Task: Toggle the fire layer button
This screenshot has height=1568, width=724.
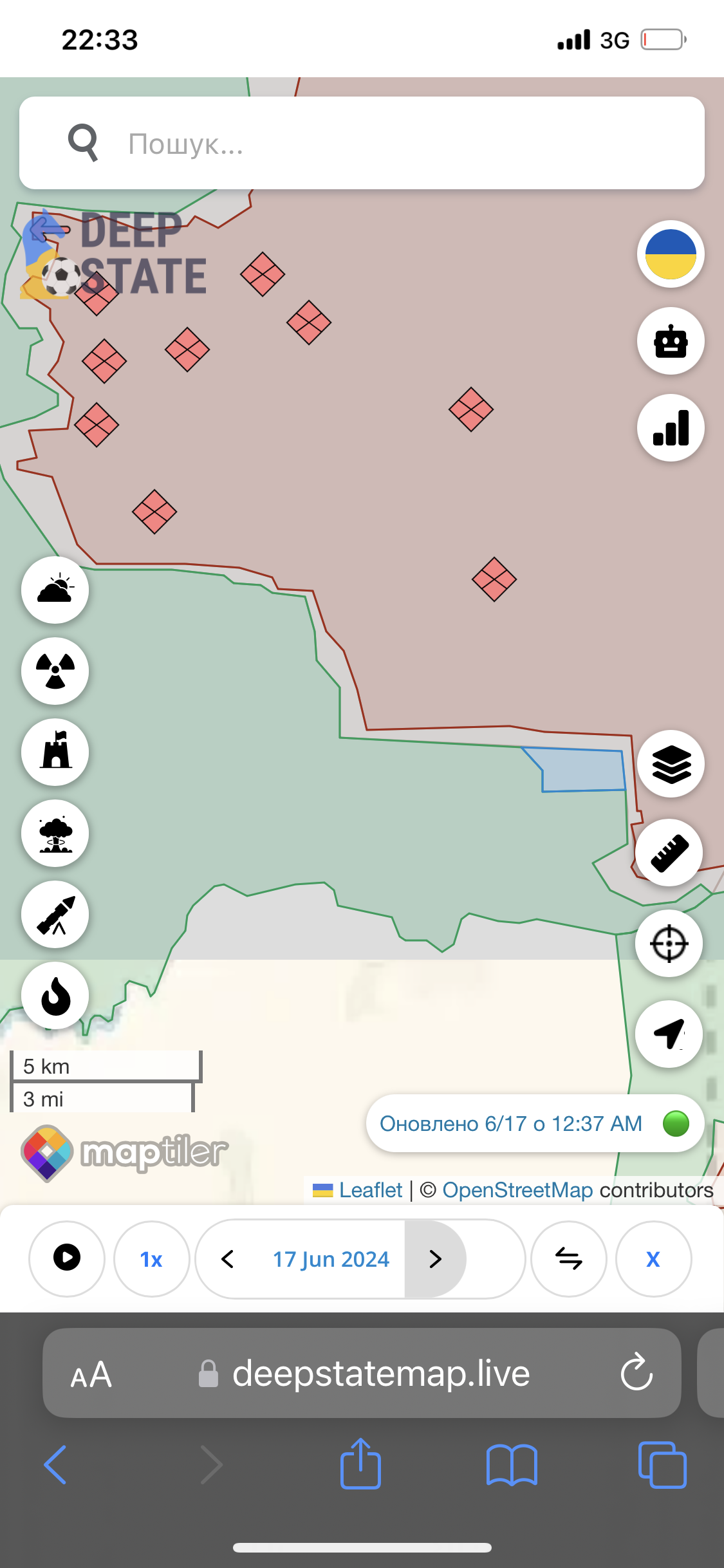Action: 55,996
